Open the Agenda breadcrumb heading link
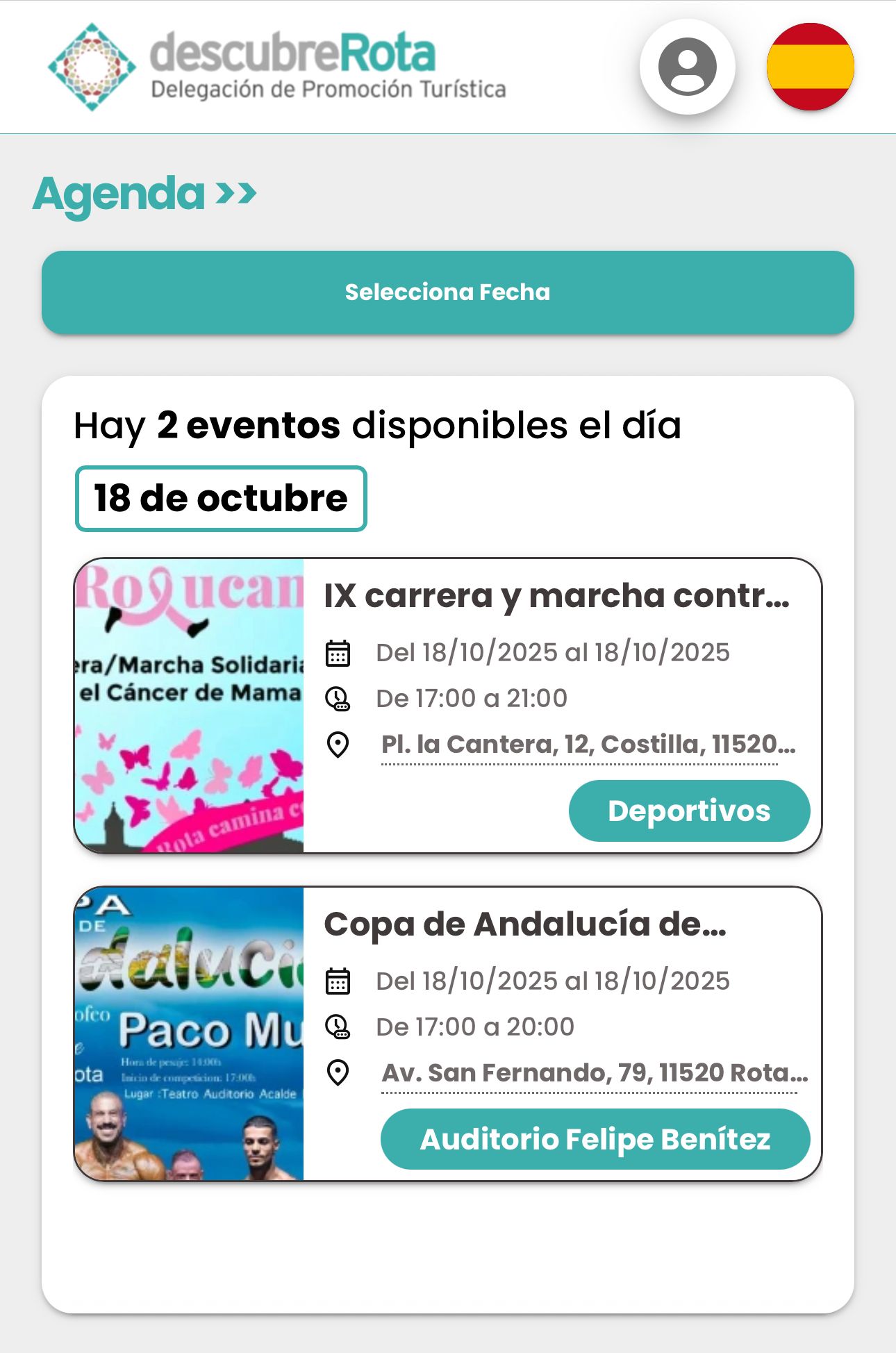 pos(144,194)
